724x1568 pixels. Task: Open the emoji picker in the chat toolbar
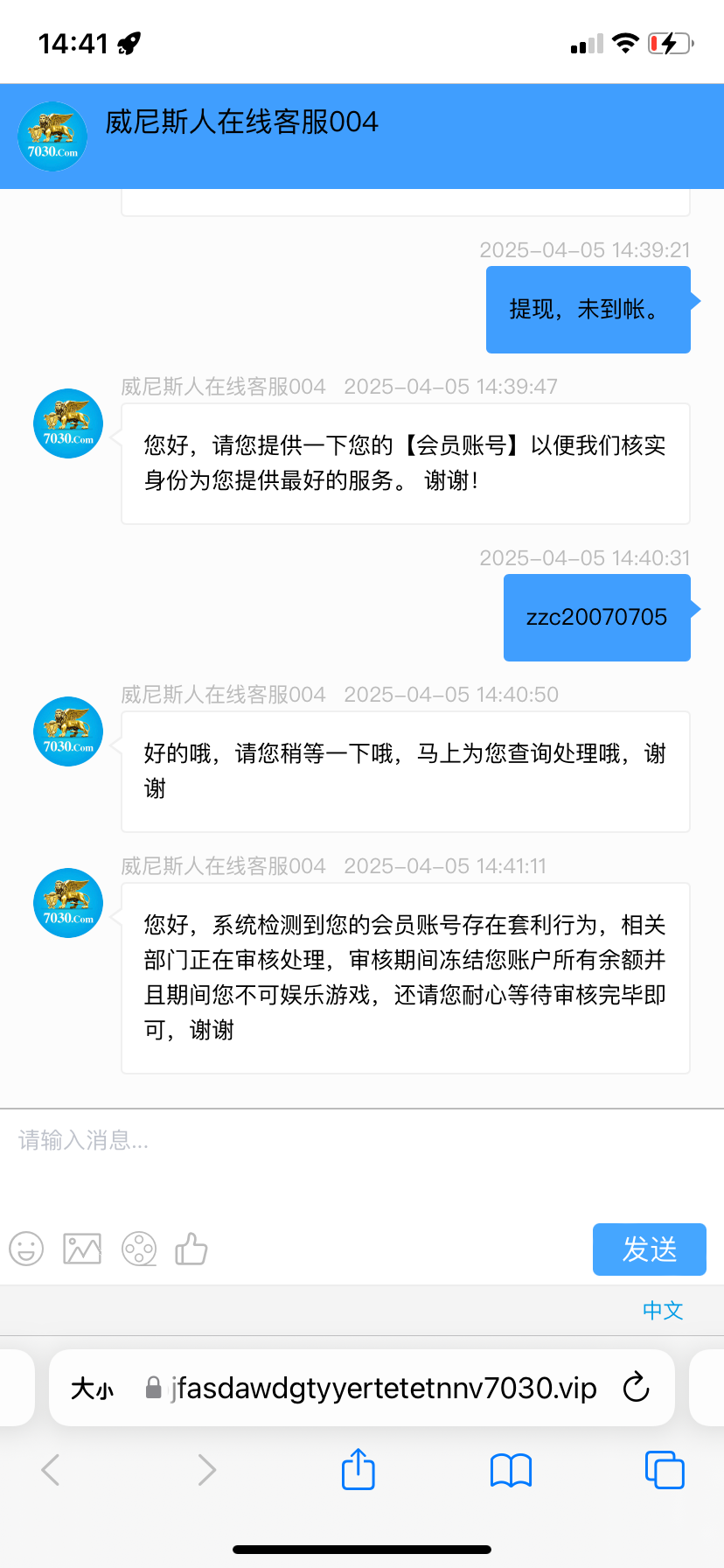pyautogui.click(x=25, y=1249)
